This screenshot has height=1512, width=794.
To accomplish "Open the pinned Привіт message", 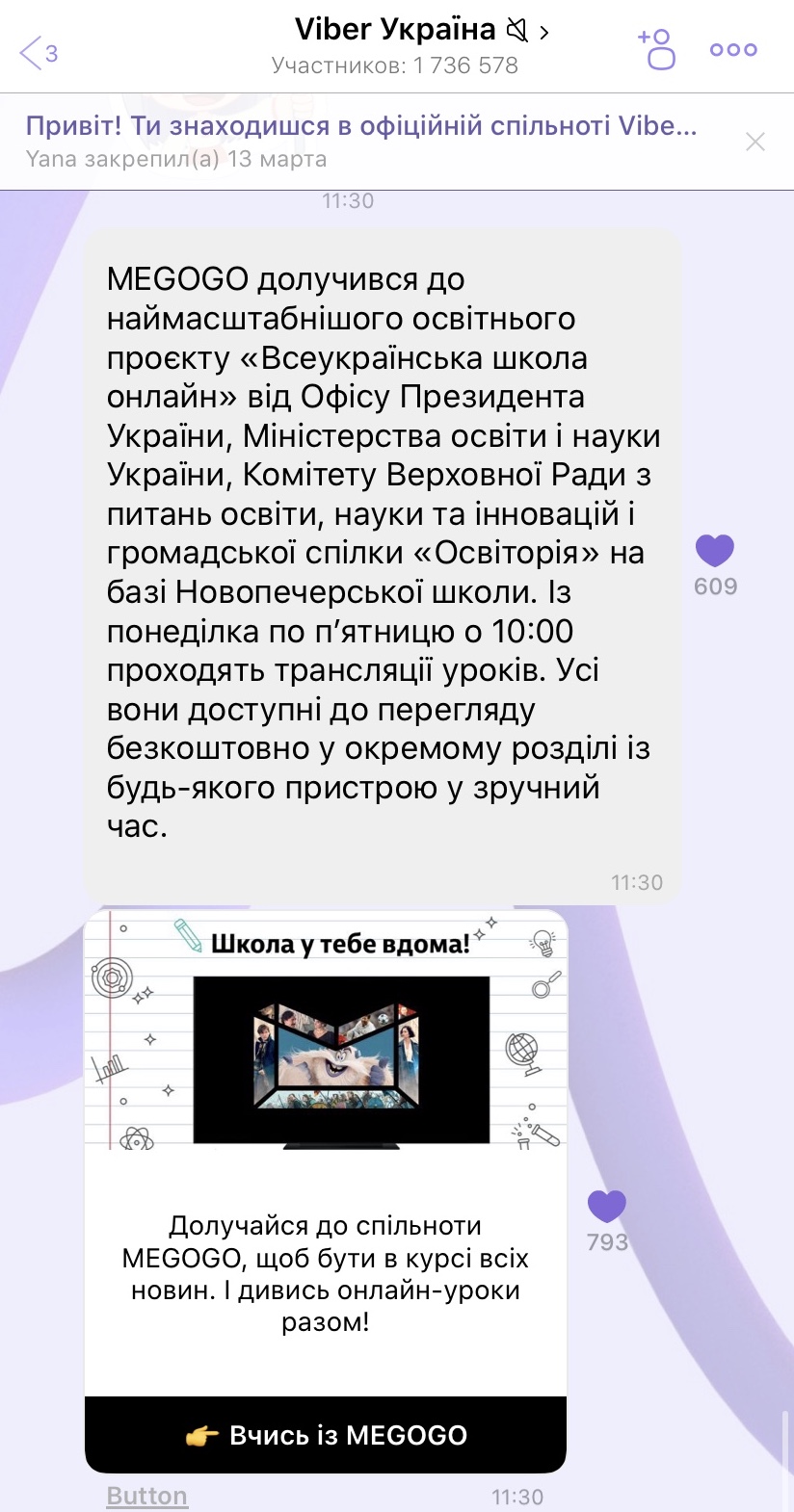I will coord(361,141).
